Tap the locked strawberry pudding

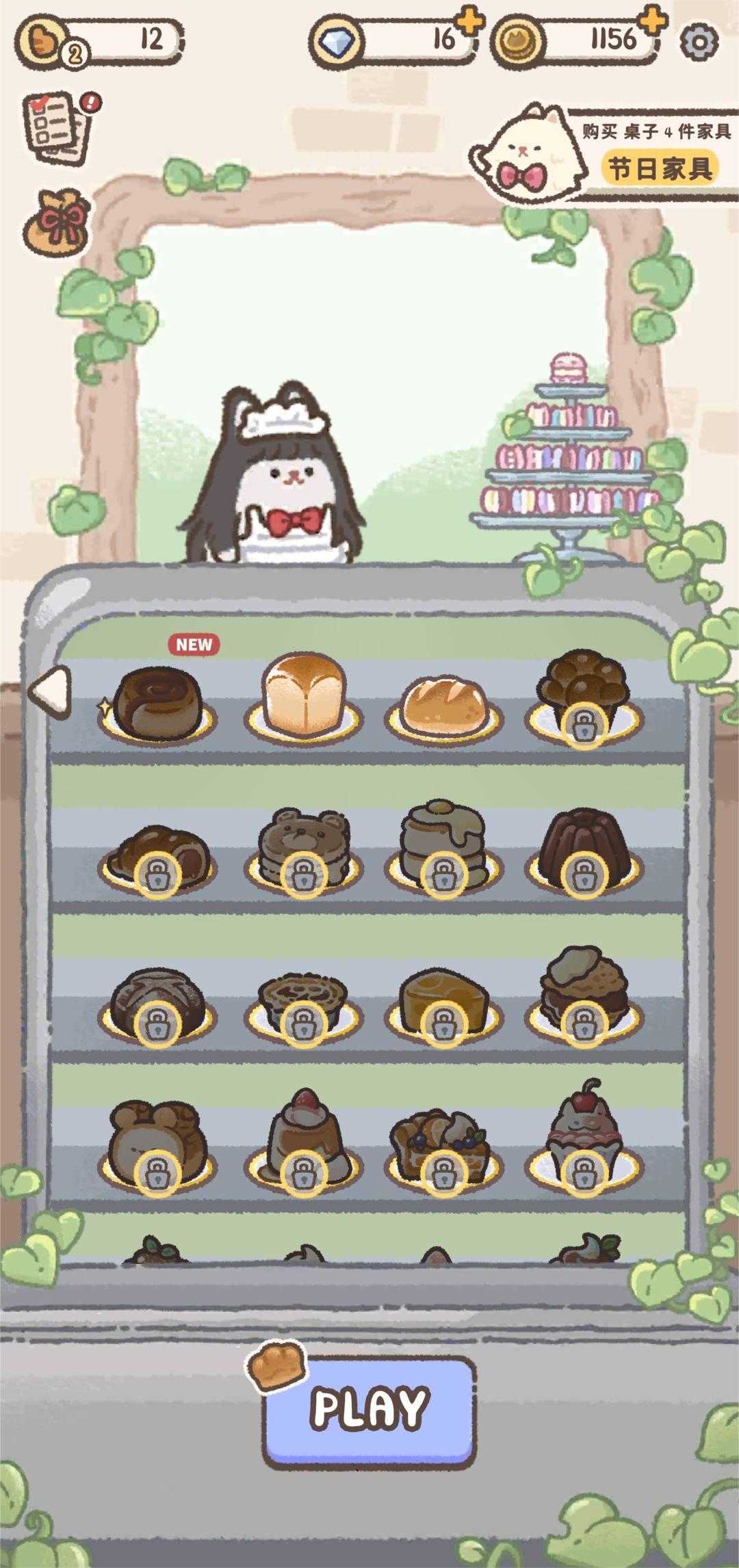[303, 1140]
